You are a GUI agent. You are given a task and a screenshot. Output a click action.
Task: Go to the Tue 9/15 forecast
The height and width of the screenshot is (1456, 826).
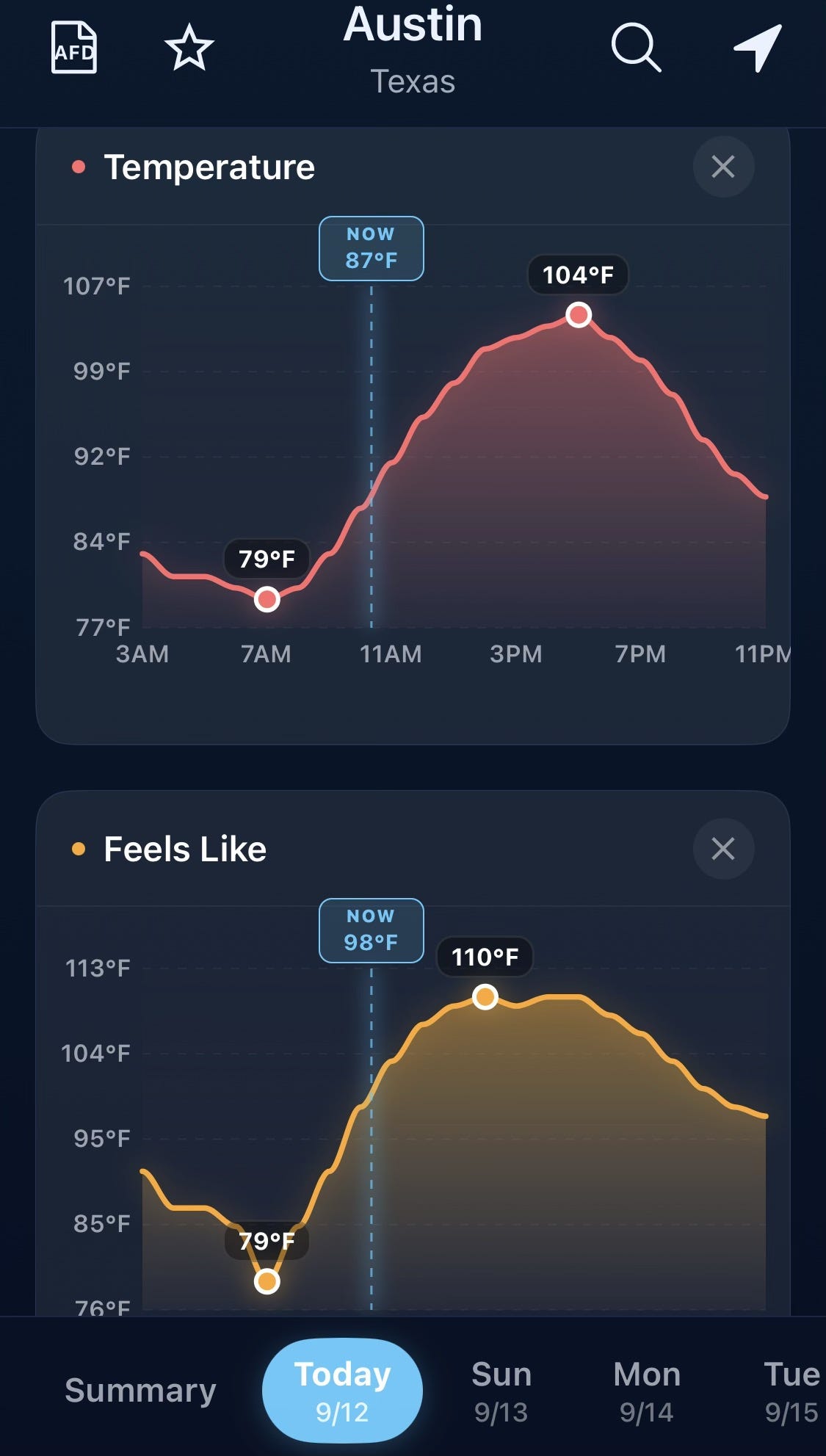click(791, 1391)
